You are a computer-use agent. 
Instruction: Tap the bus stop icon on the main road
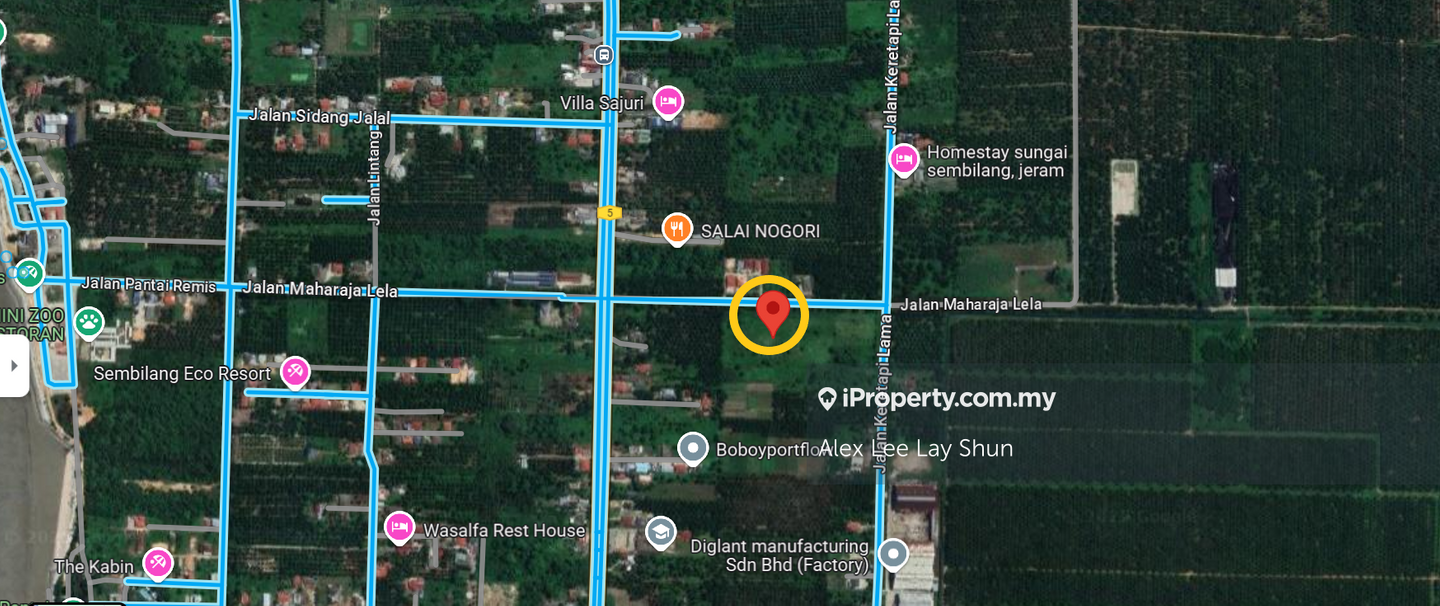[603, 55]
